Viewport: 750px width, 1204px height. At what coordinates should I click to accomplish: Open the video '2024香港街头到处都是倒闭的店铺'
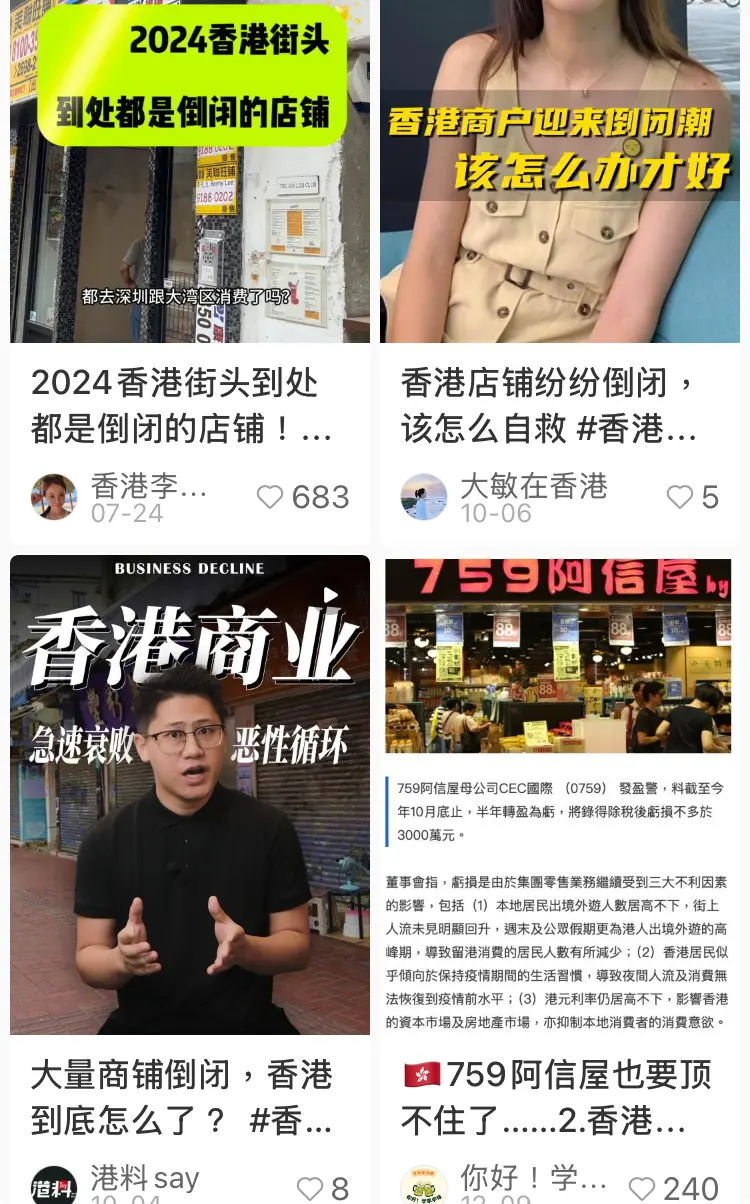190,171
